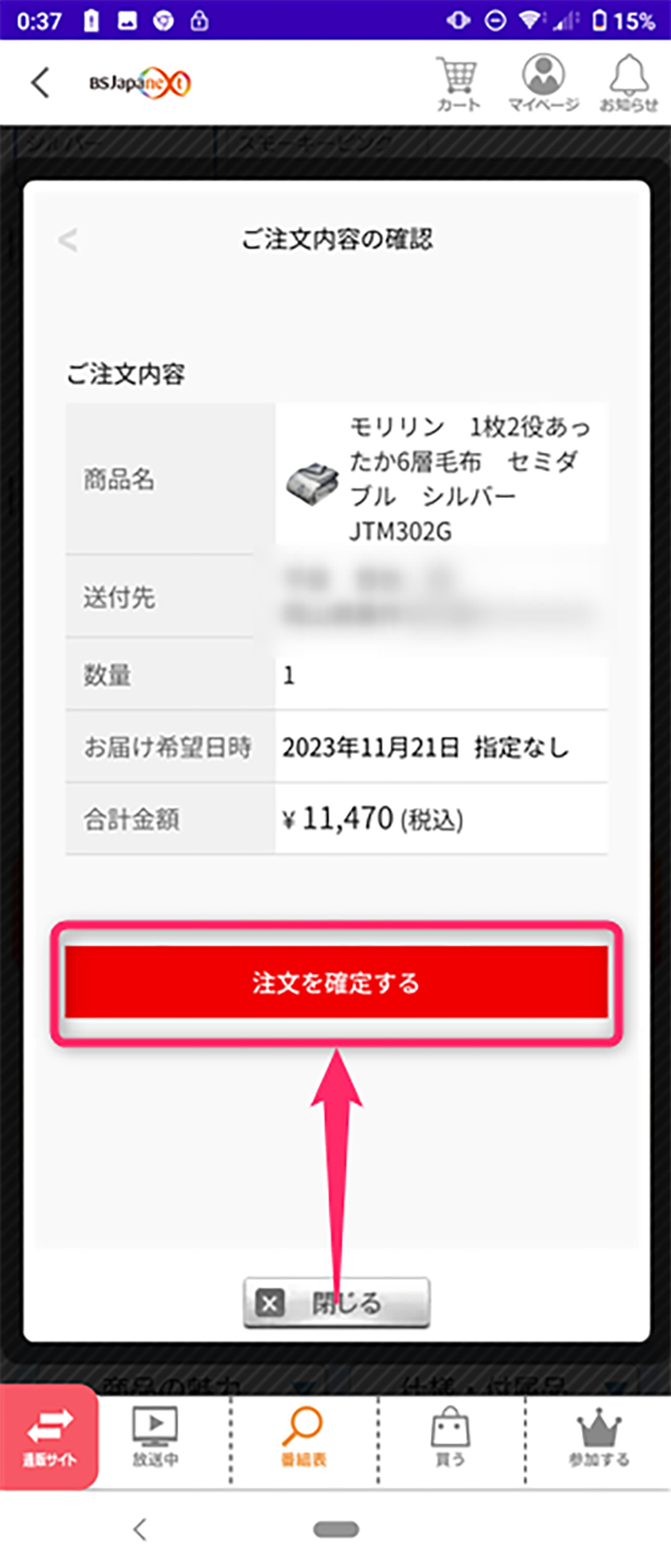671x1568 pixels.
Task: Open マイページ account page
Action: click(x=544, y=83)
